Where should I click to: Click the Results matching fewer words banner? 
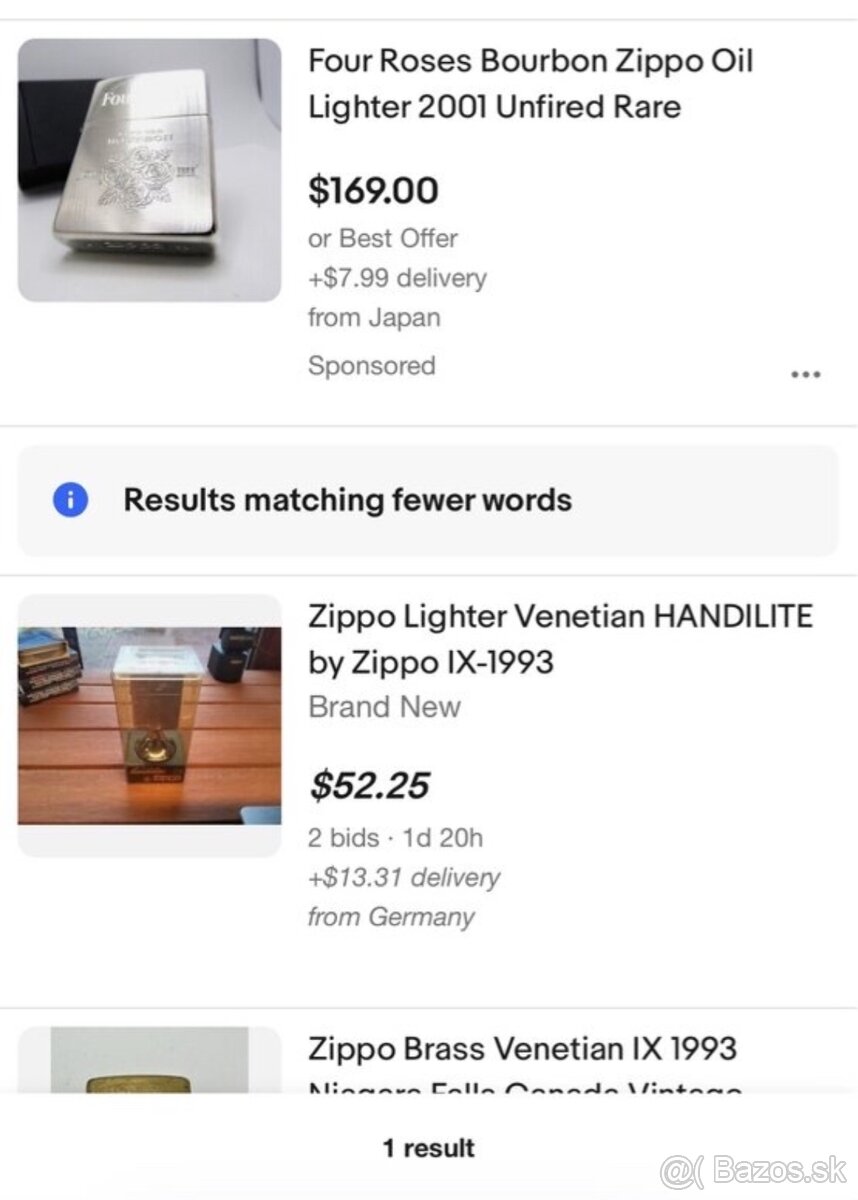348,500
